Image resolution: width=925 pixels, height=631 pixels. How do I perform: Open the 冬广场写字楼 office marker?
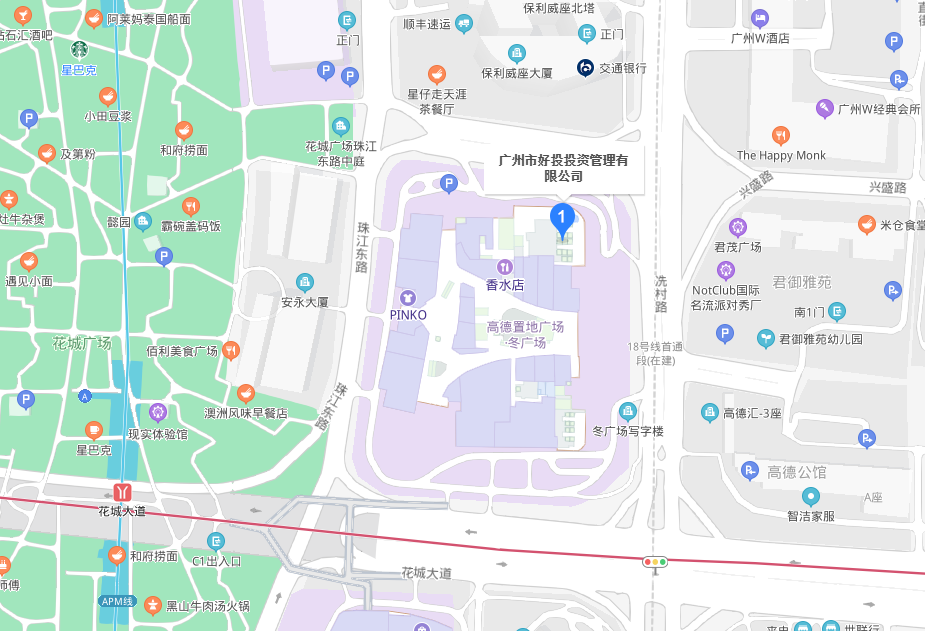pos(628,411)
